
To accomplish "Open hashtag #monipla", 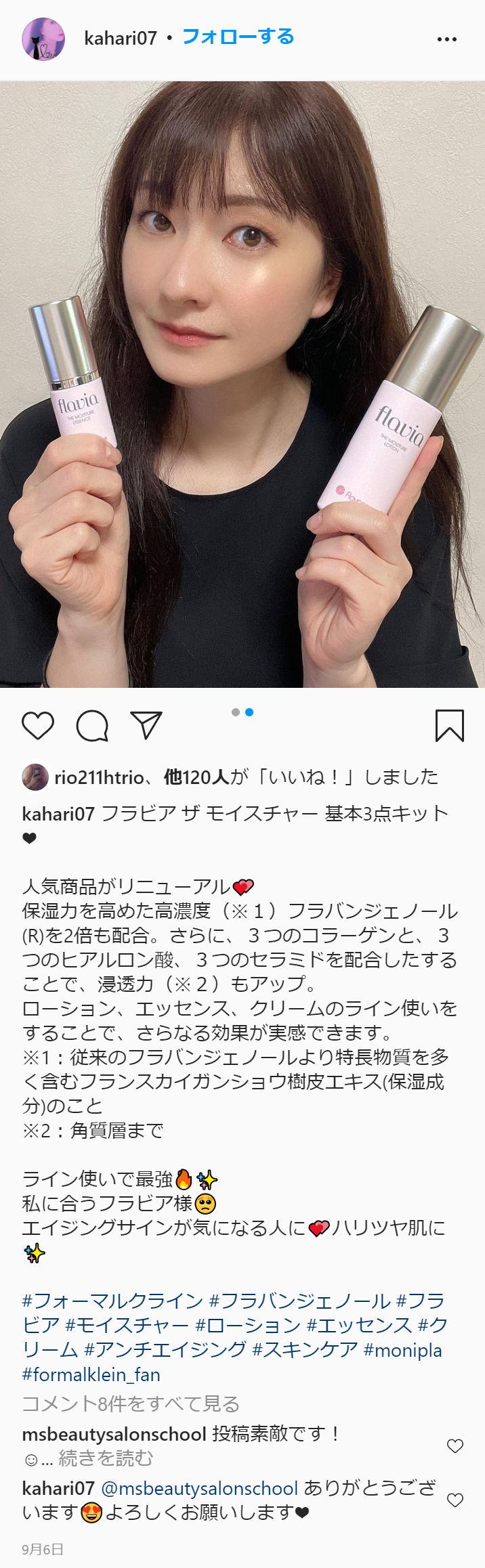I will 402,1349.
